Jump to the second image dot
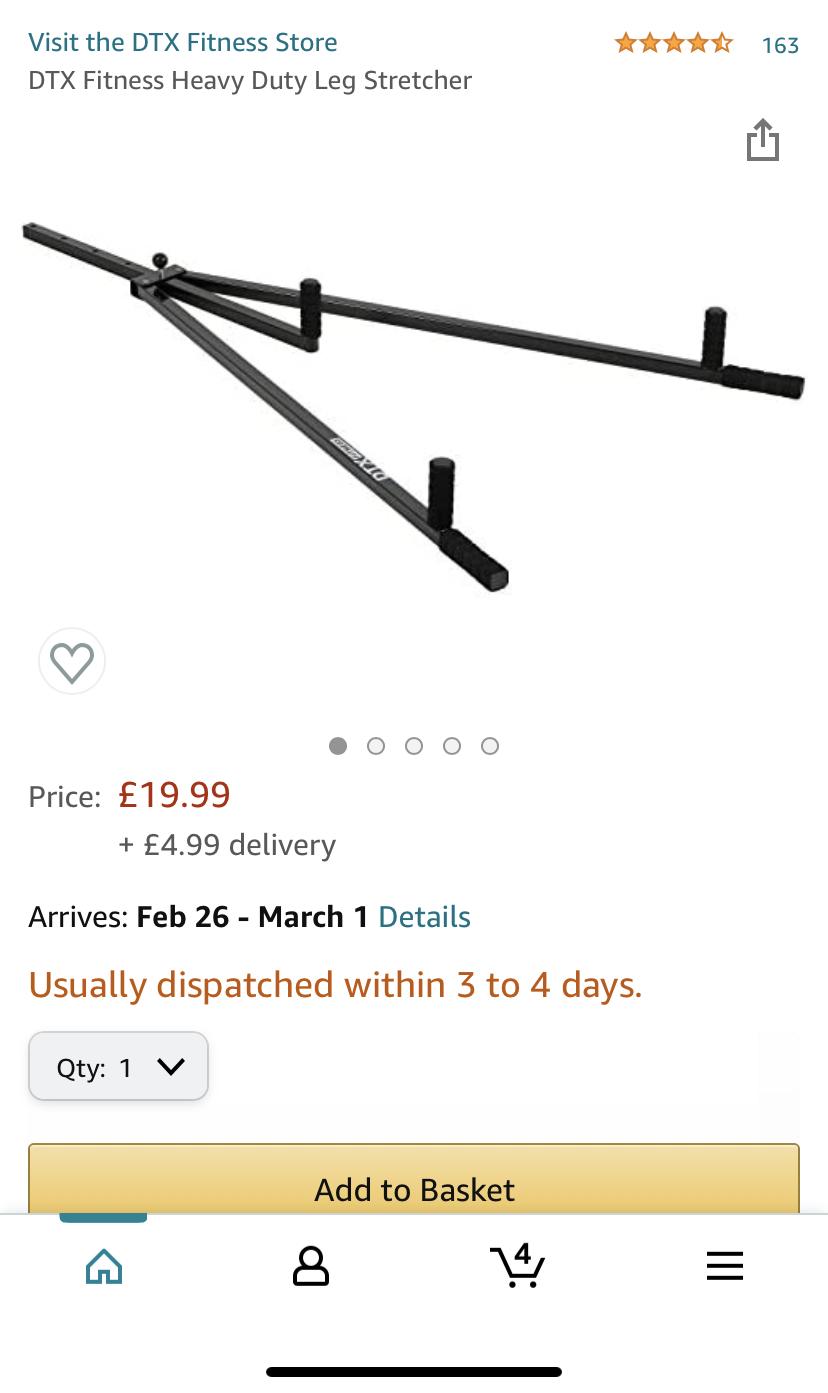828x1393 pixels. (x=376, y=746)
